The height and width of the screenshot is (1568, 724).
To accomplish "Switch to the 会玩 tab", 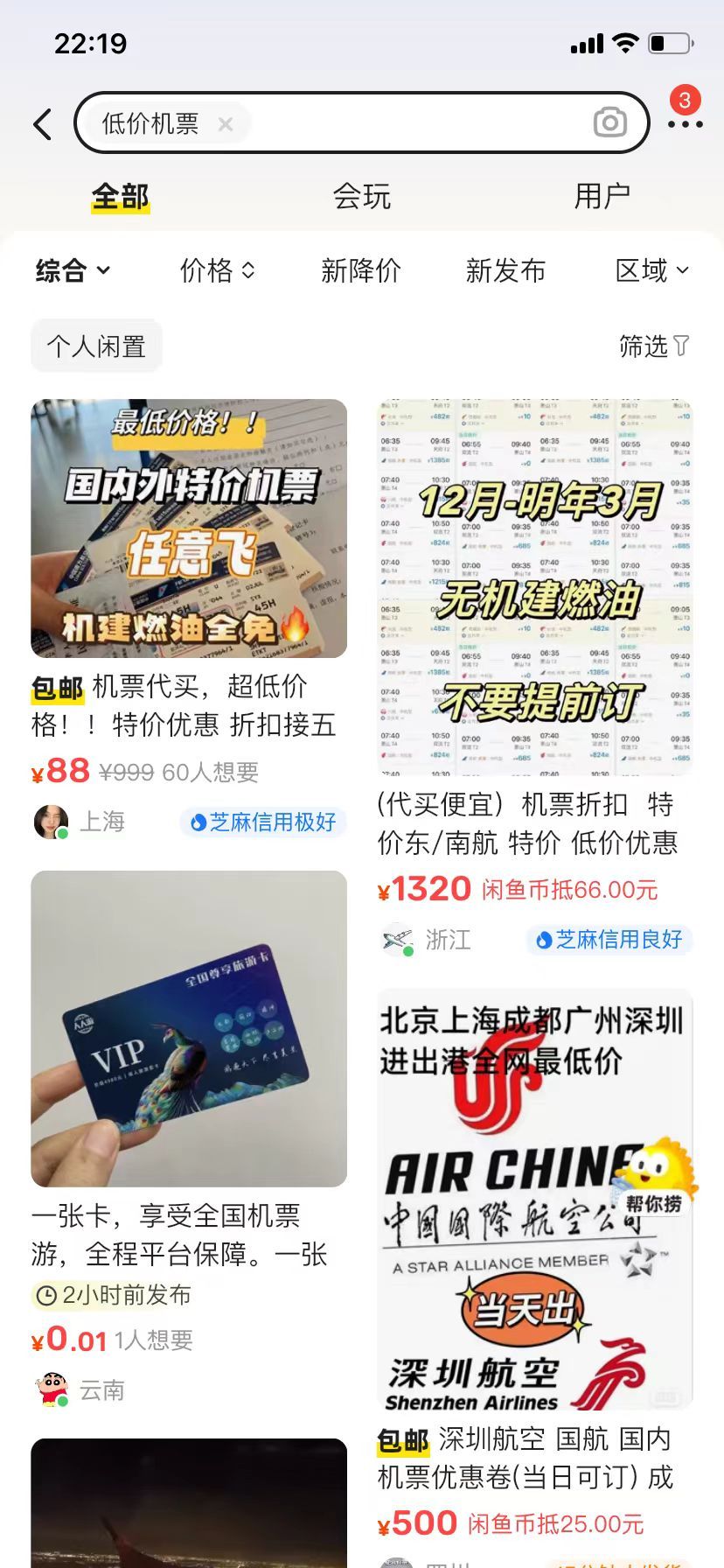I will [361, 196].
